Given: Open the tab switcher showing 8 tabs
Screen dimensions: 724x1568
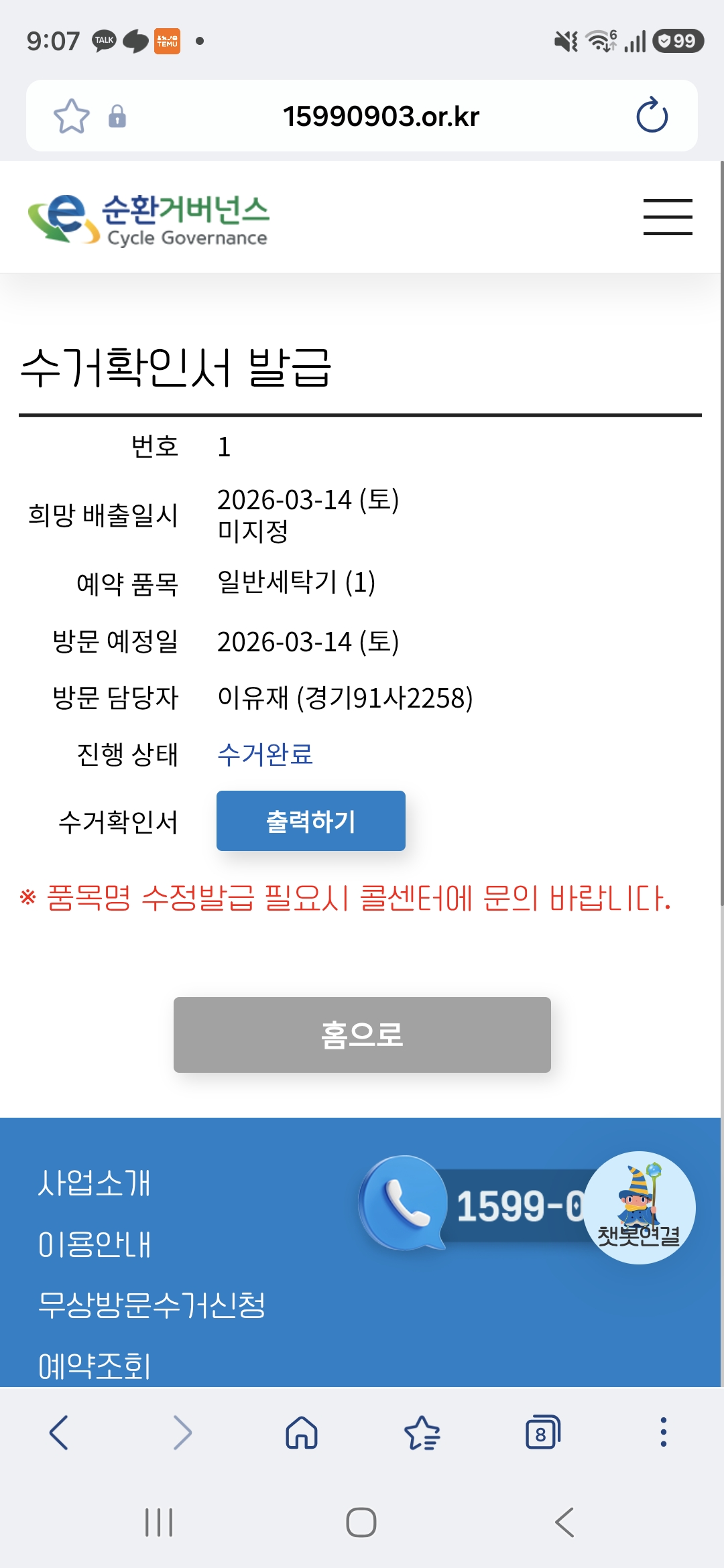Looking at the screenshot, I should [x=543, y=1433].
